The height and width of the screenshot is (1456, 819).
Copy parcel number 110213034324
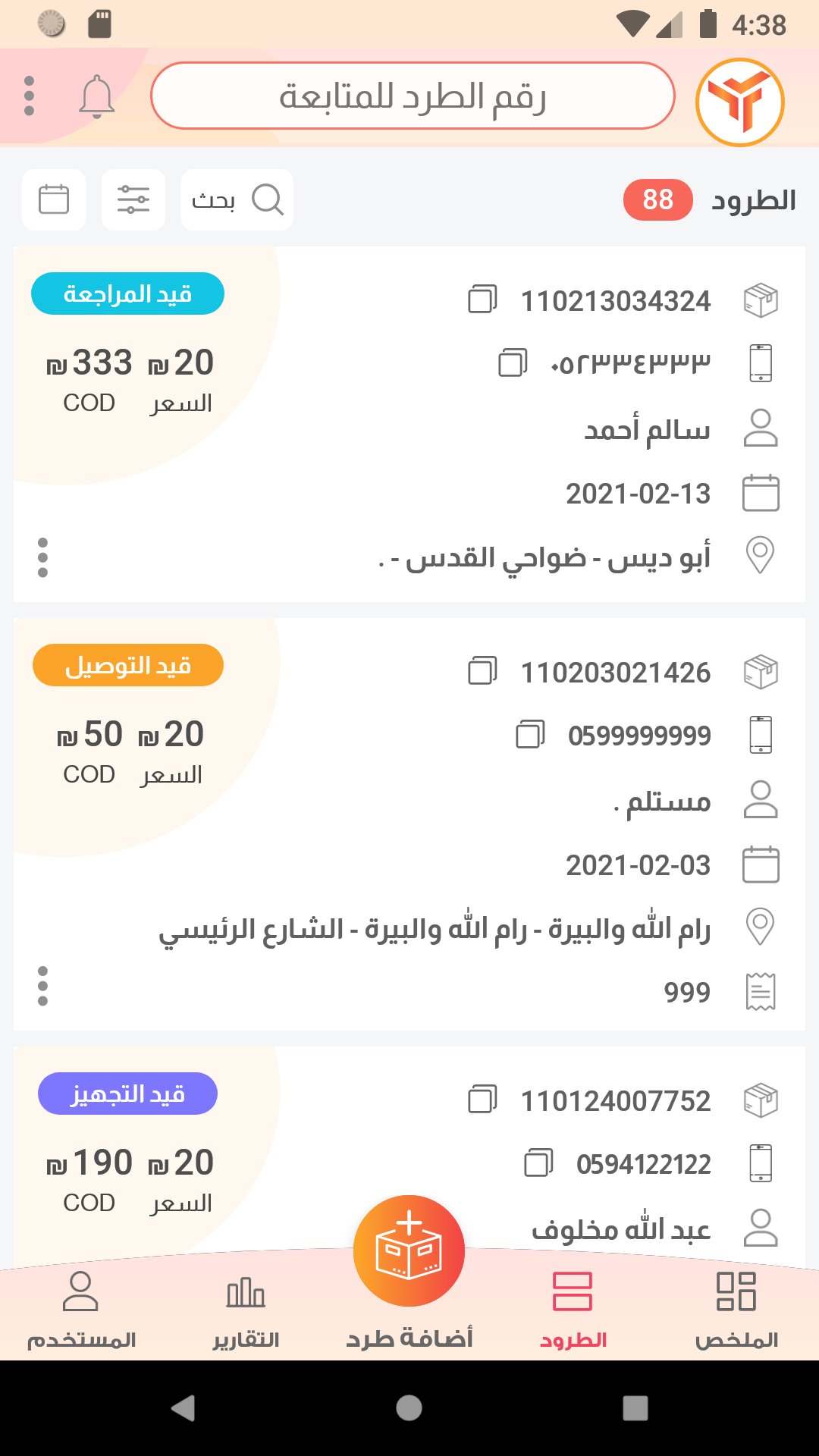[482, 300]
